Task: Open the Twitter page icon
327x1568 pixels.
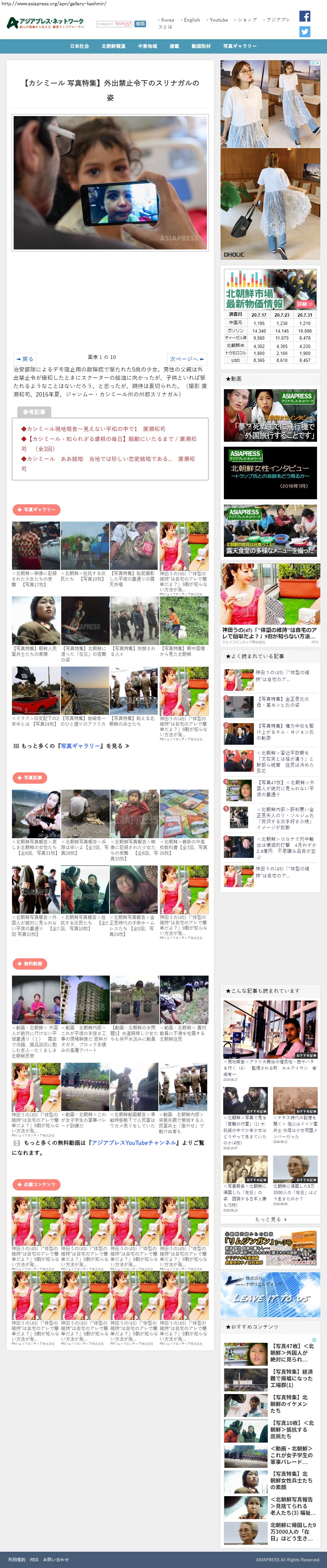Action: (305, 32)
